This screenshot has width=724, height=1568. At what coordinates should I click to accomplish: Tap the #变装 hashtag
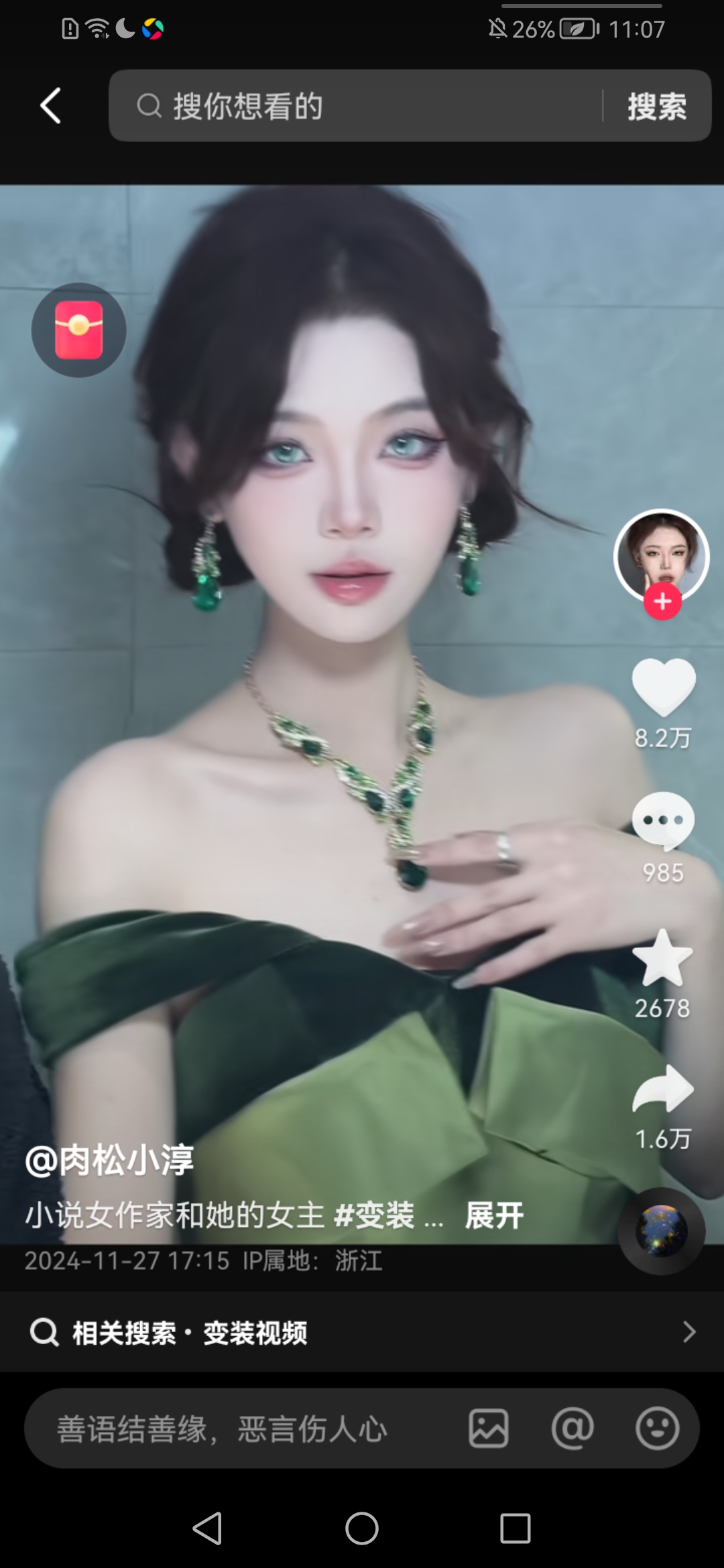[x=374, y=1216]
